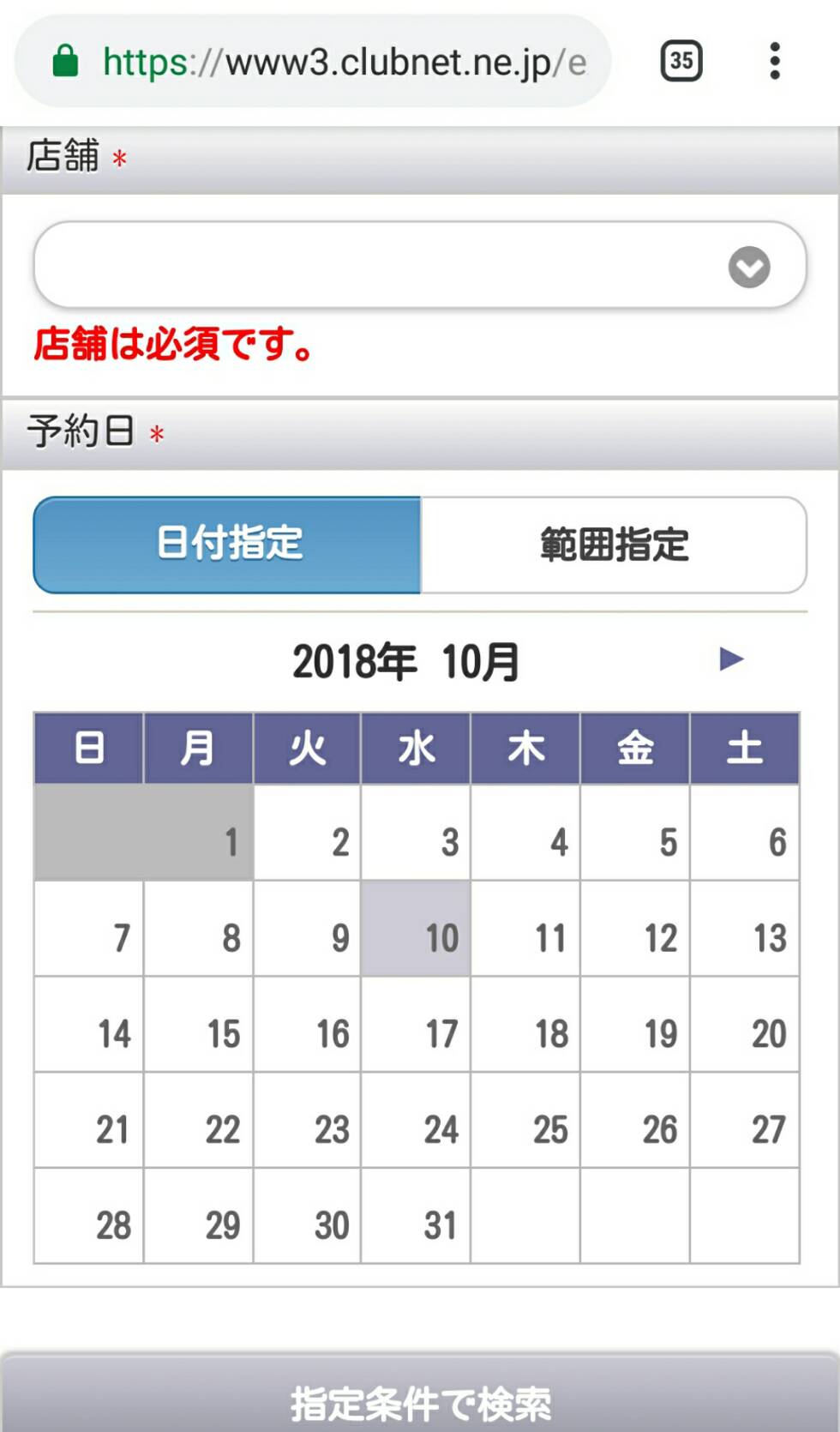This screenshot has width=840, height=1432.
Task: Choose October 2 as reservation date
Action: [x=307, y=833]
